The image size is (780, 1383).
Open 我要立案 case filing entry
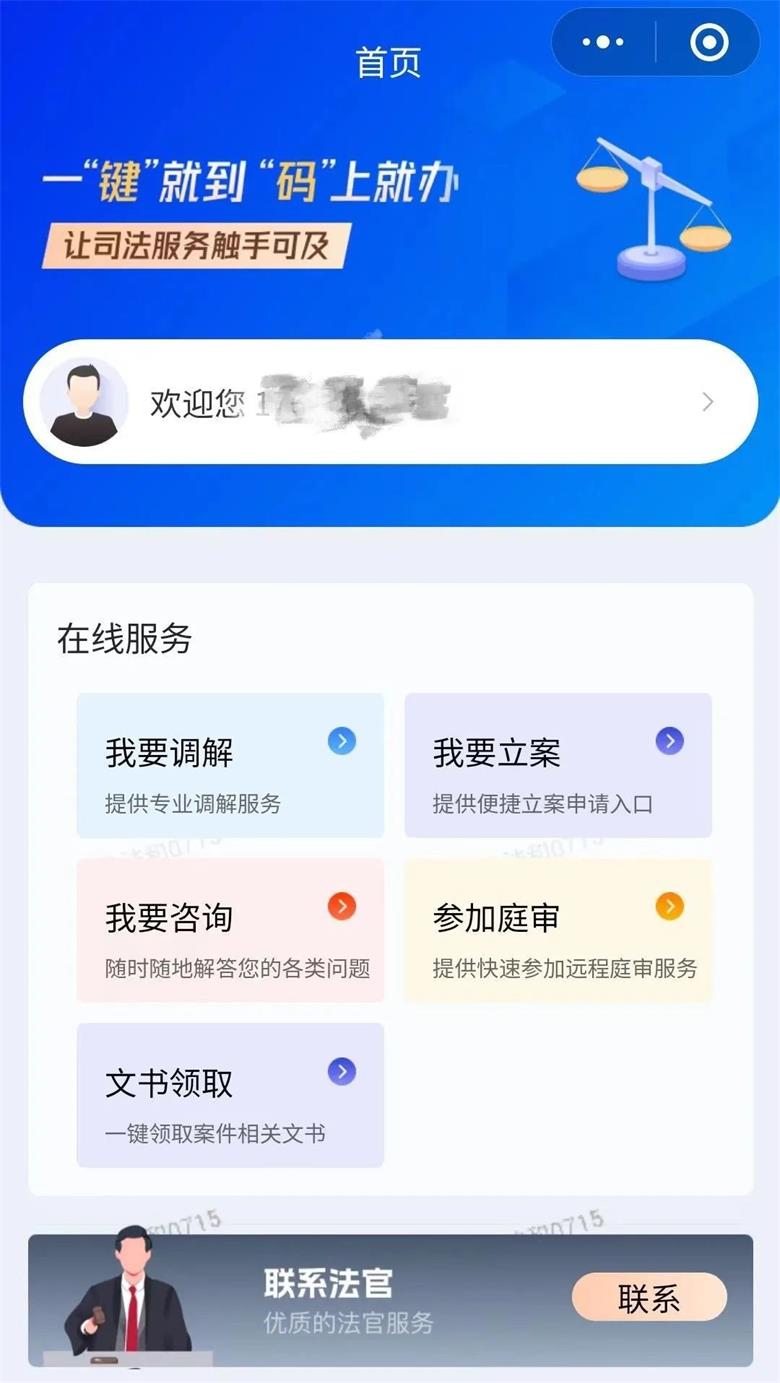(x=558, y=765)
